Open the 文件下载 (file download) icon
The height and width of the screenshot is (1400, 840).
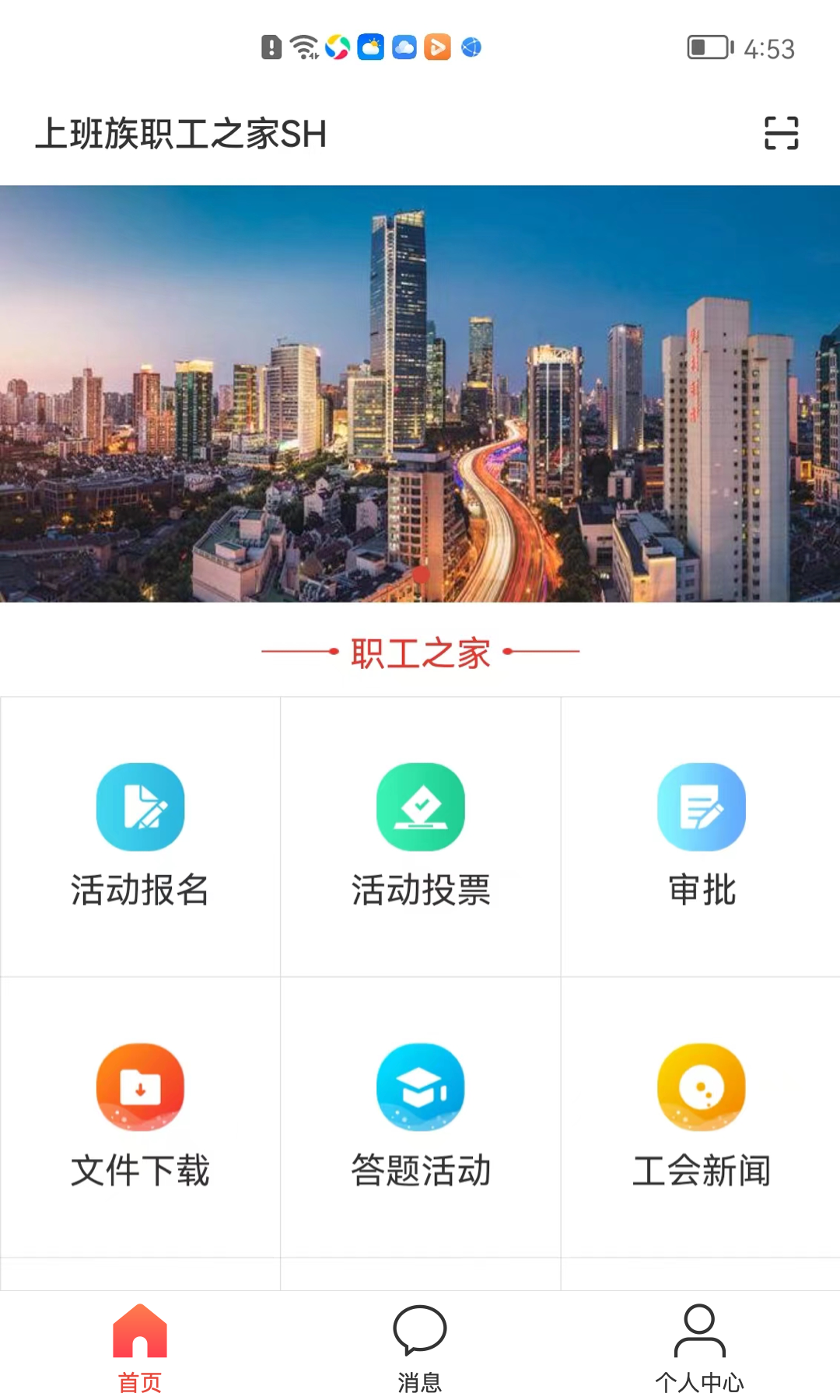pyautogui.click(x=140, y=1087)
